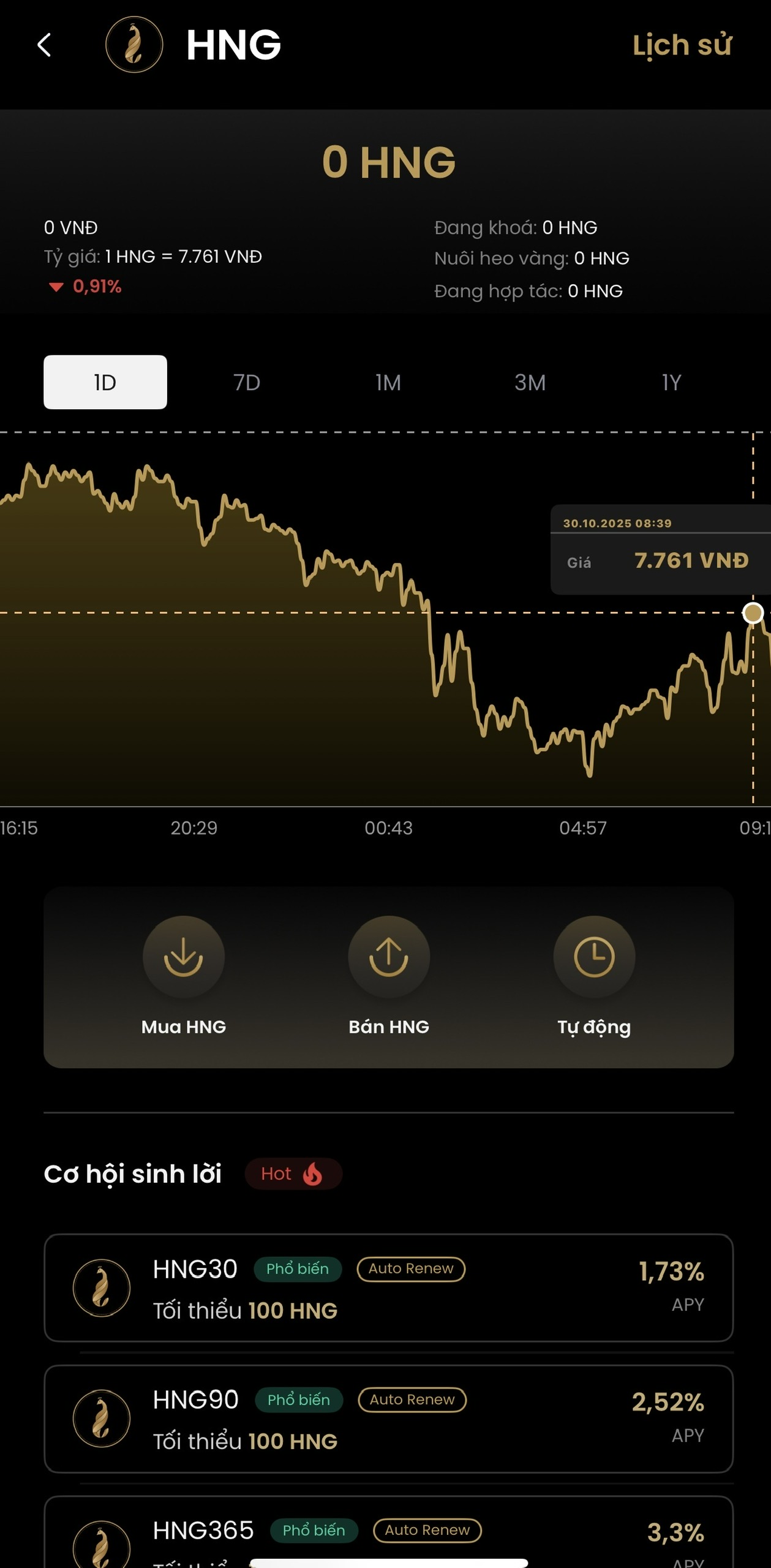Screen dimensions: 771x1568
Task: Tap Bán HNG to sell
Action: point(389,975)
